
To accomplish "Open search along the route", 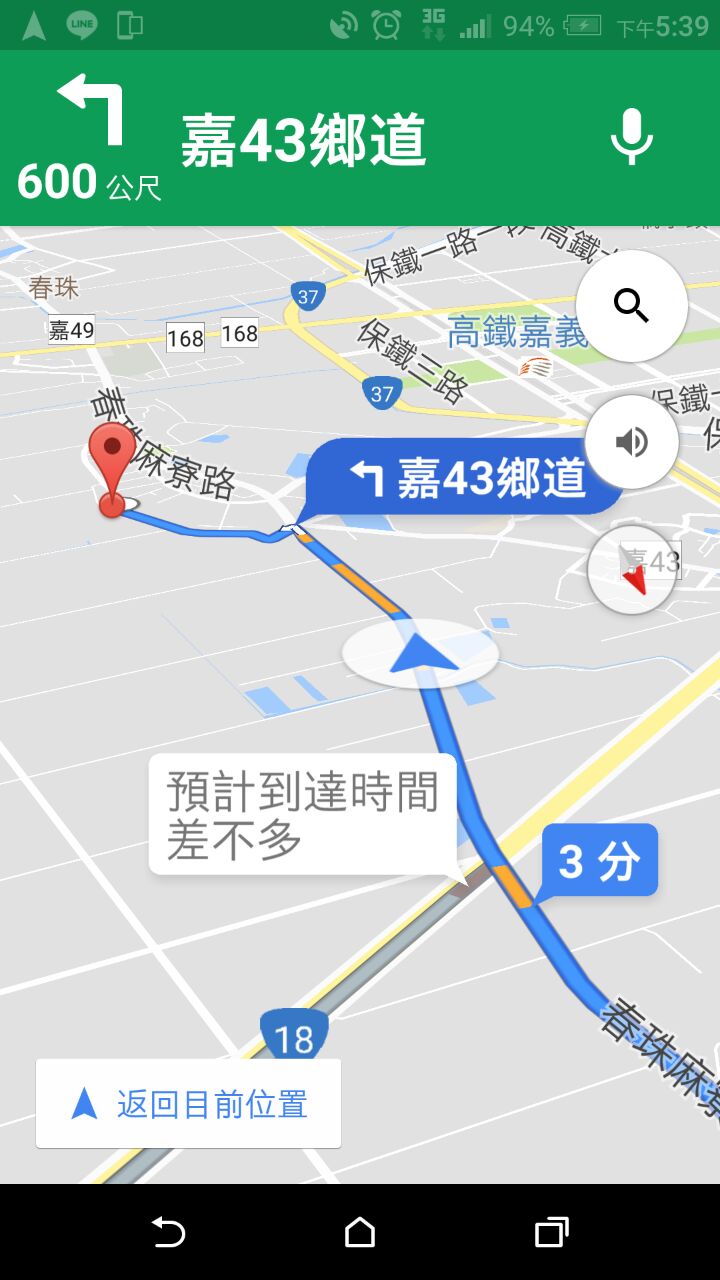I will 632,306.
